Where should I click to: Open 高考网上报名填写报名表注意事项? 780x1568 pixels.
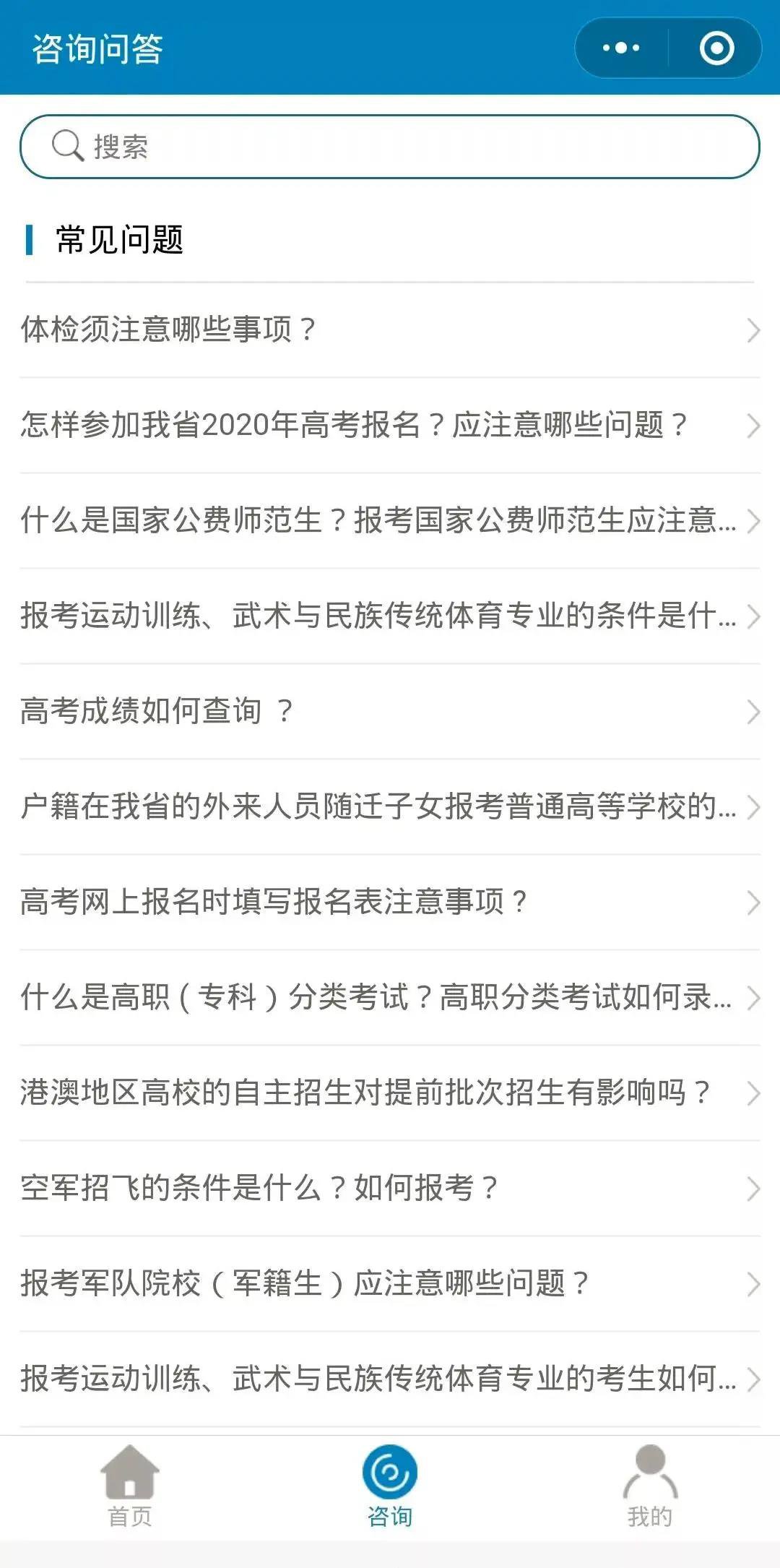(x=390, y=902)
